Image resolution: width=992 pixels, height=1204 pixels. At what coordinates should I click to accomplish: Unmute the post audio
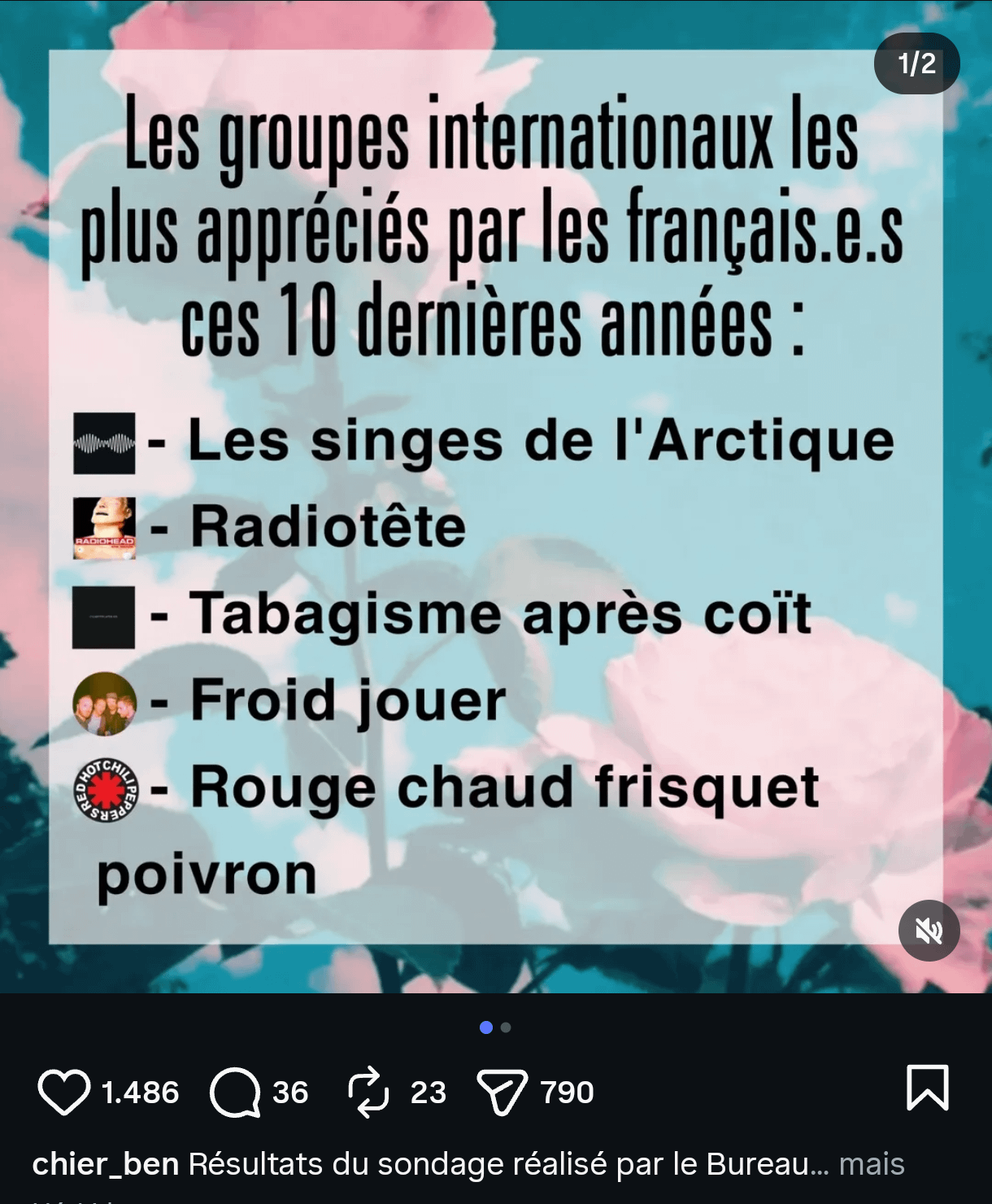click(929, 931)
